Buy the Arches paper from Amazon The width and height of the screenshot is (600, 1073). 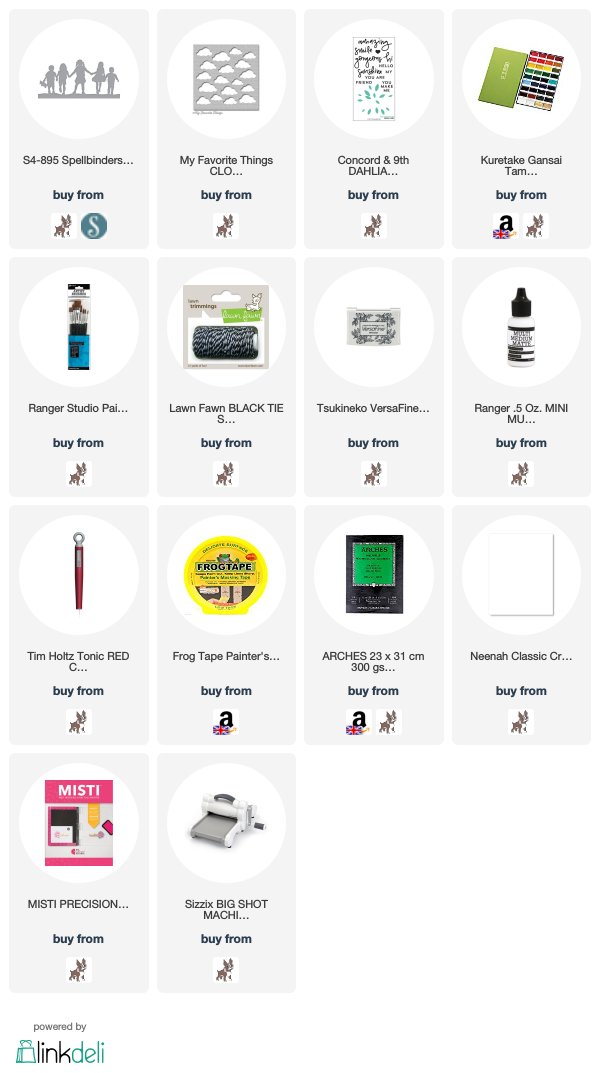coord(358,721)
